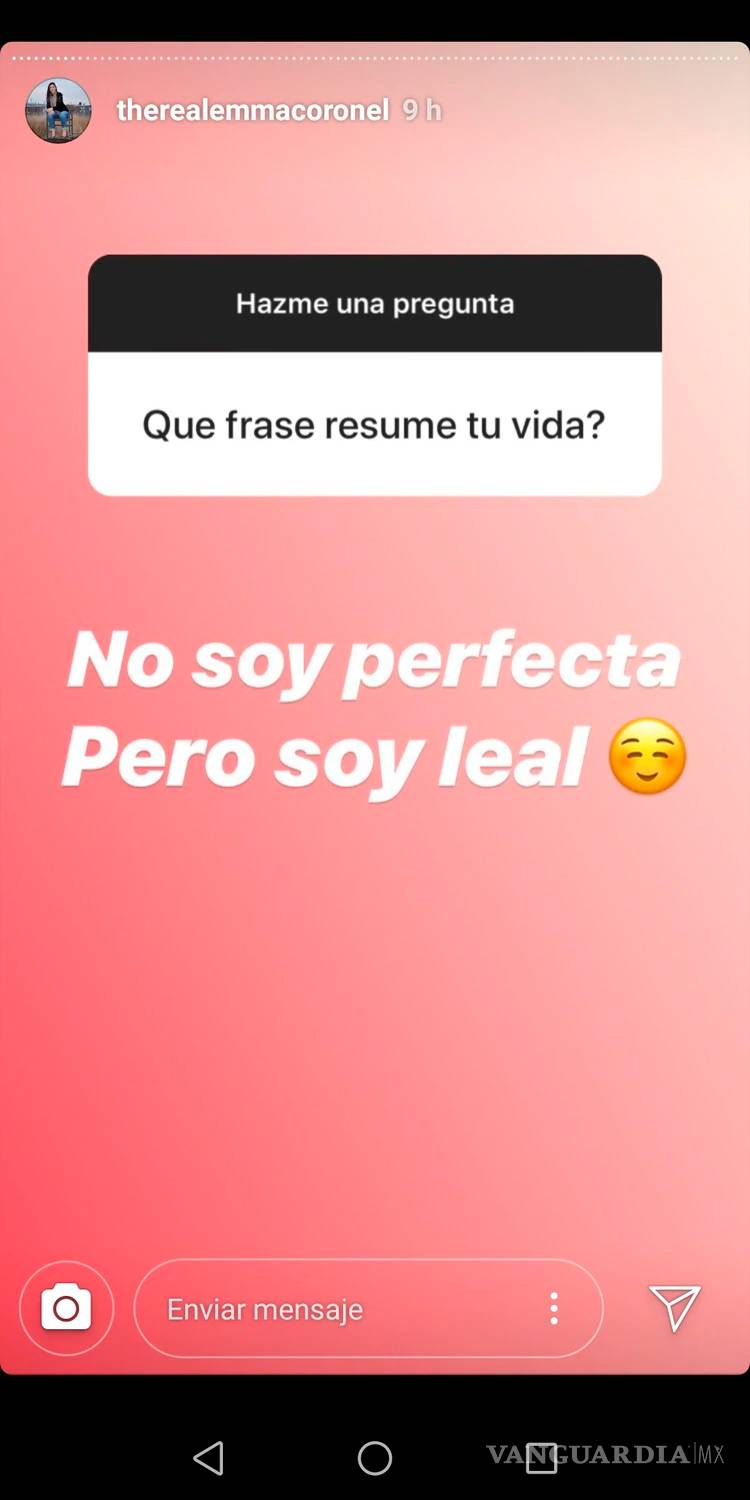Select the Android back navigation arrow
The image size is (750, 1500).
click(208, 1457)
